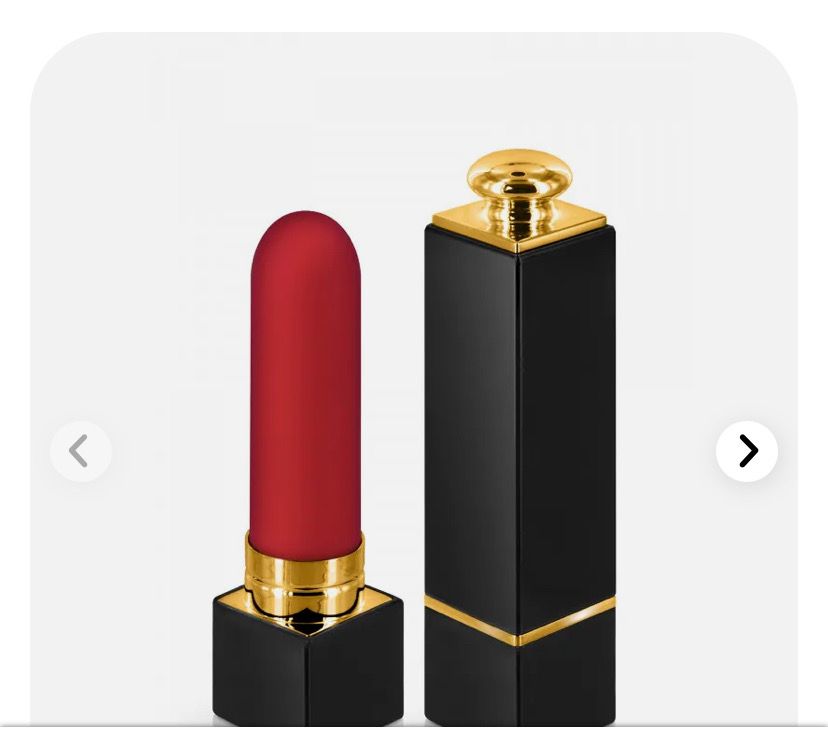
Task: Go to the next product image
Action: coord(747,451)
